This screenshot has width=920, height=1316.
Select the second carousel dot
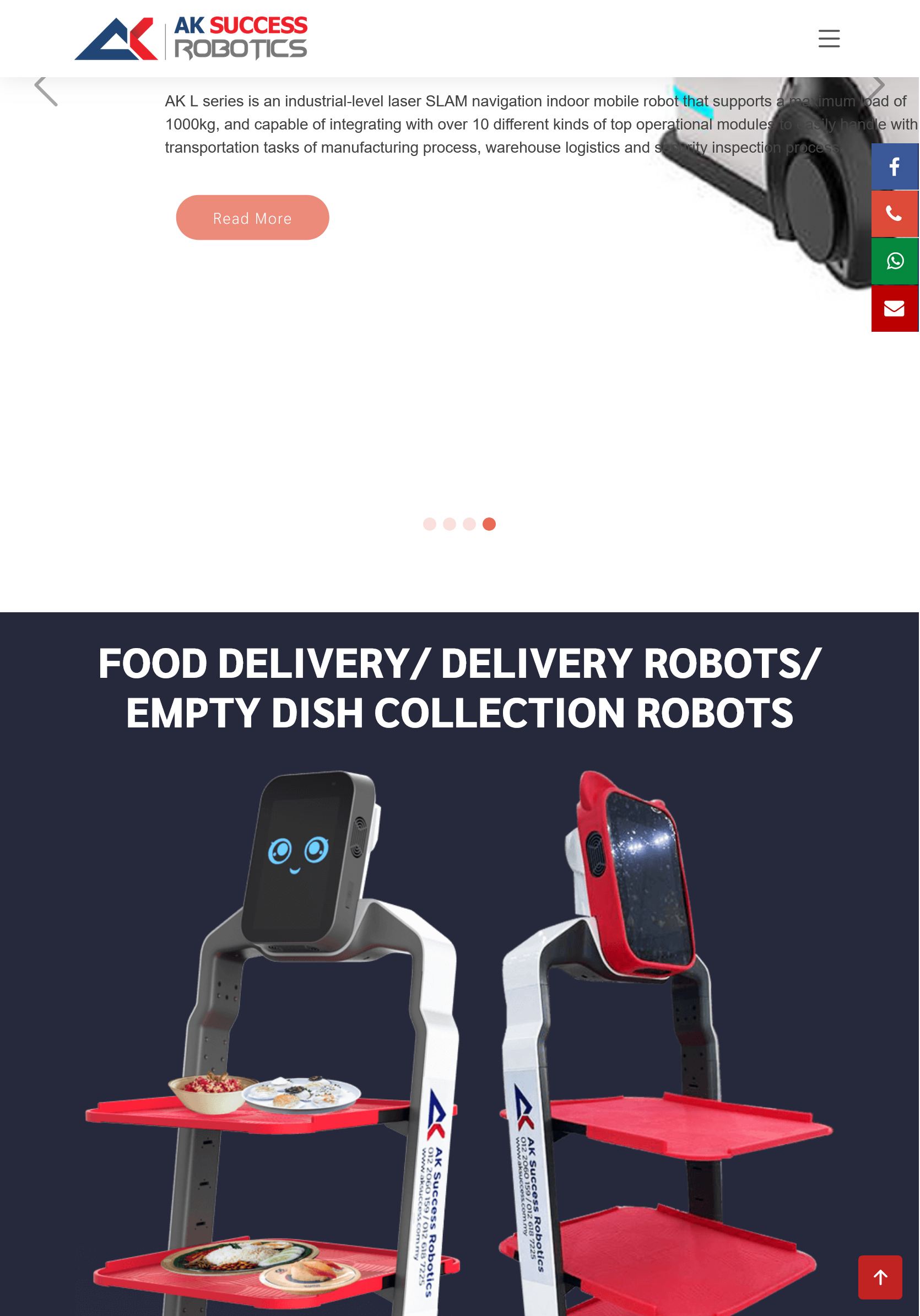coord(450,524)
